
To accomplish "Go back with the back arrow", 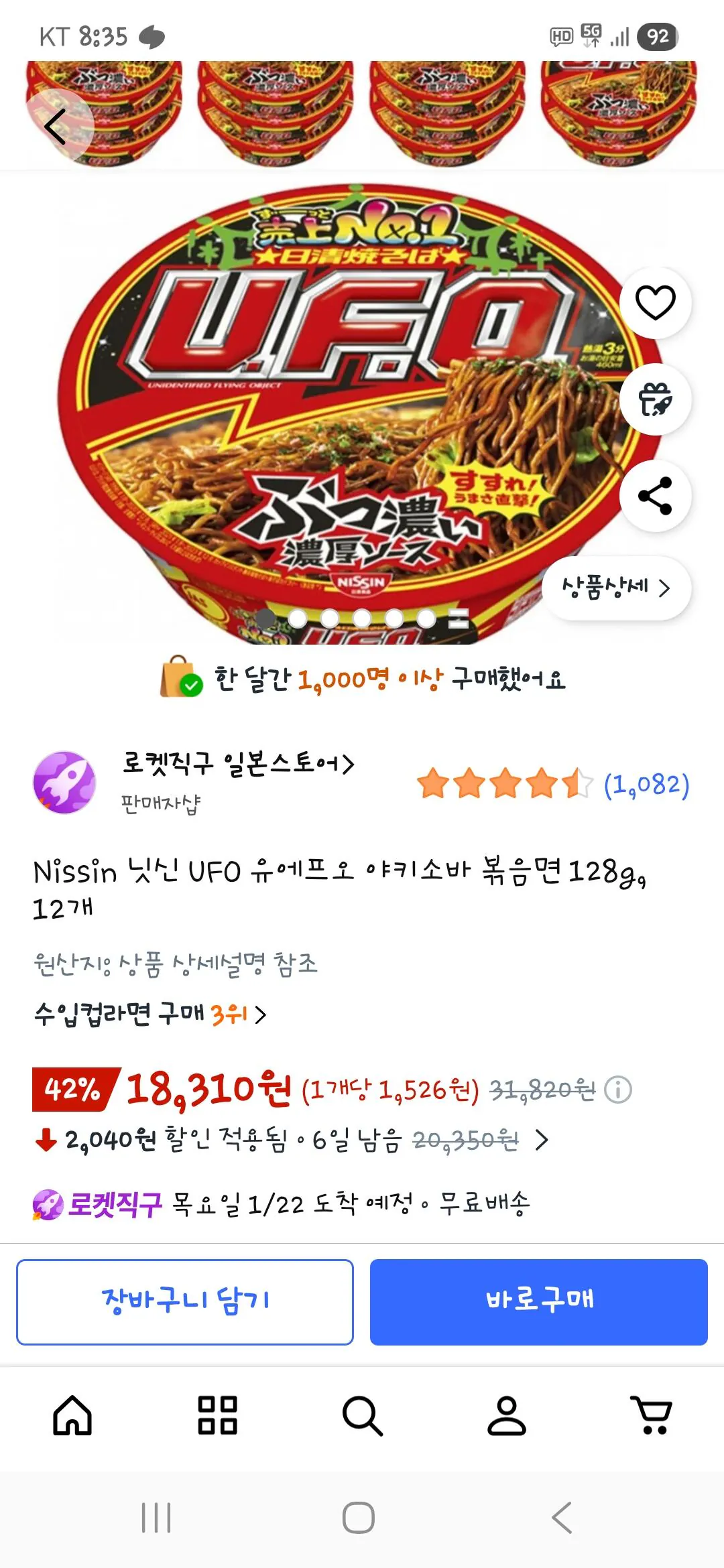I will 57,126.
